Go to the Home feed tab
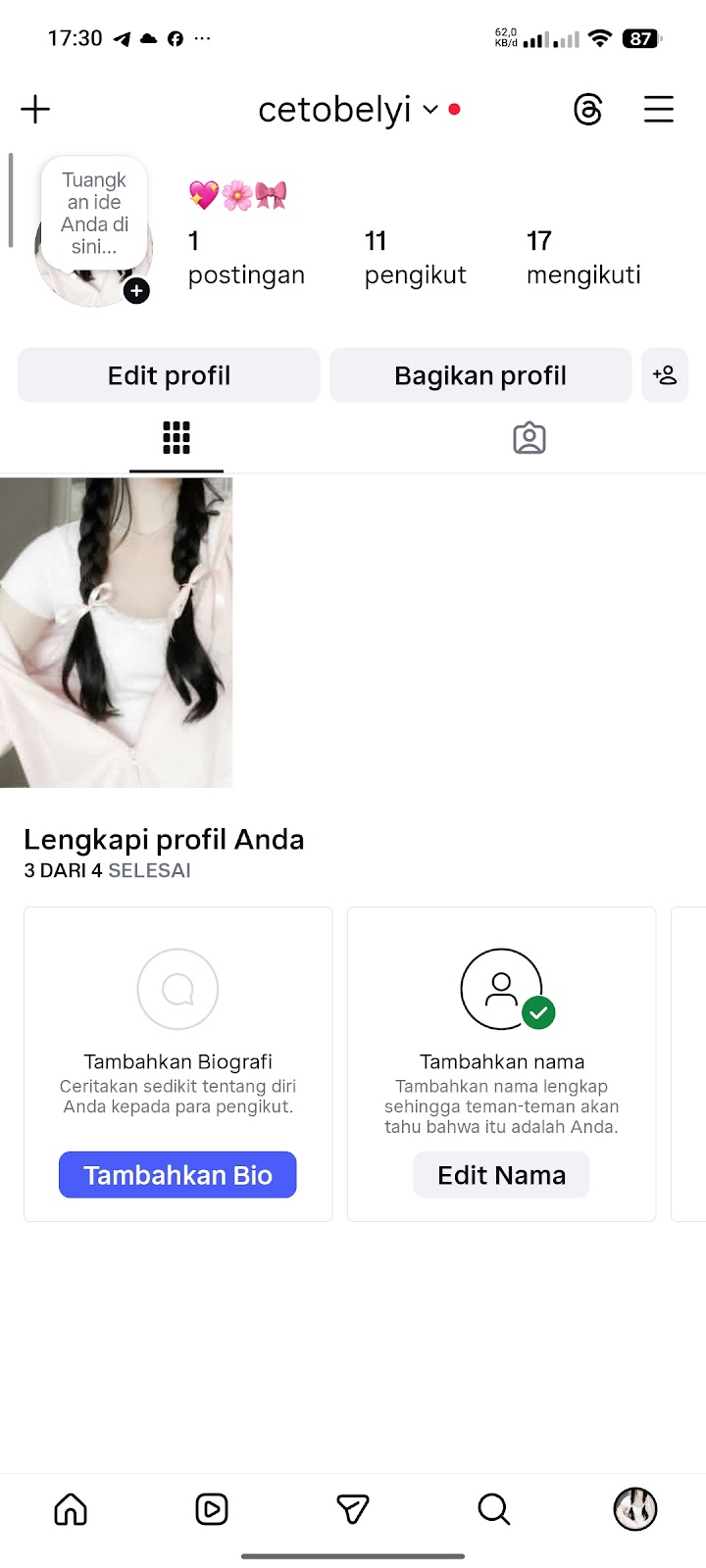This screenshot has height=1568, width=706. (x=71, y=1509)
